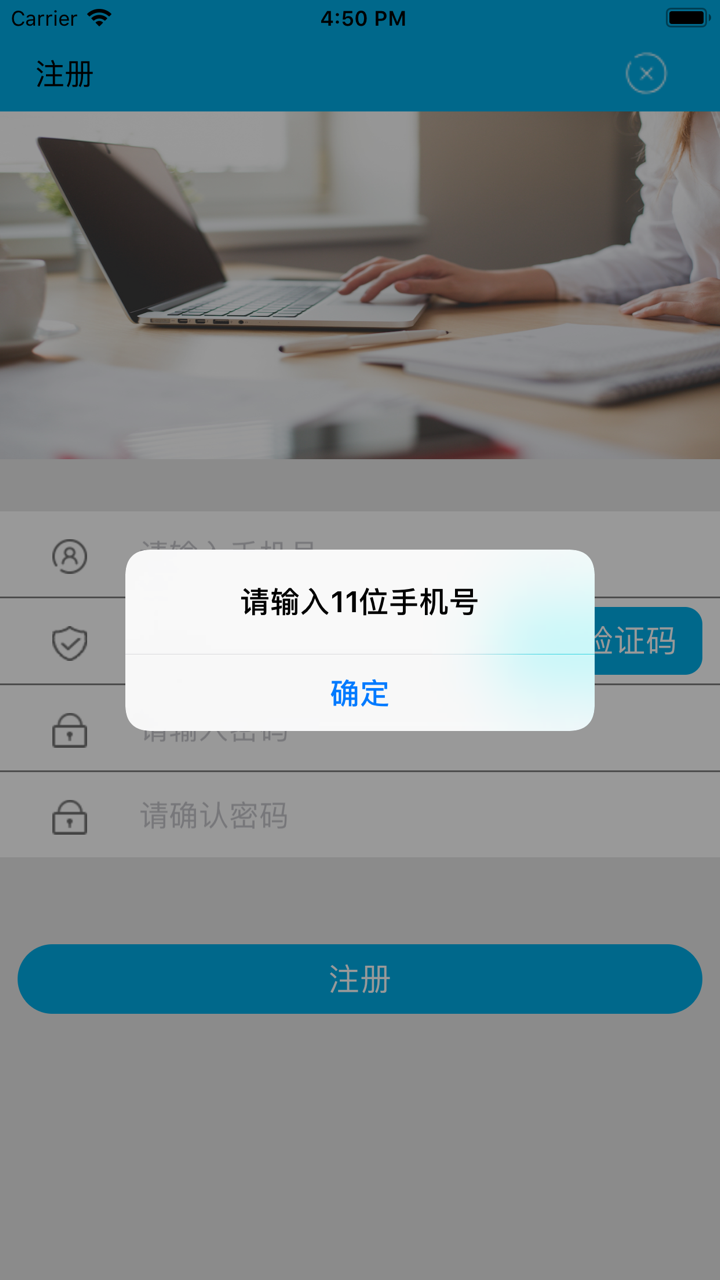Click the Wi-Fi icon in the status bar
This screenshot has width=720, height=1280.
pyautogui.click(x=95, y=17)
